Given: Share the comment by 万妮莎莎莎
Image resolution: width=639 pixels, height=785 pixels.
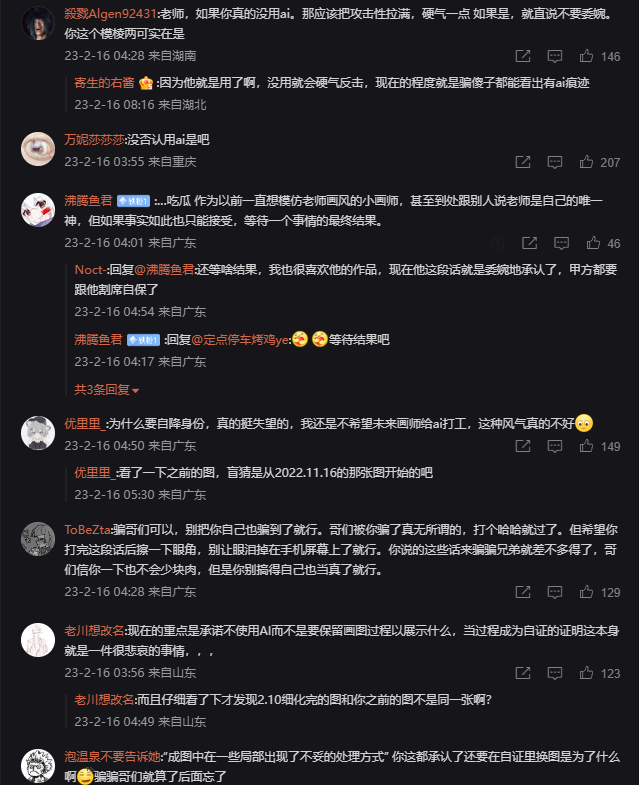Looking at the screenshot, I should point(523,162).
